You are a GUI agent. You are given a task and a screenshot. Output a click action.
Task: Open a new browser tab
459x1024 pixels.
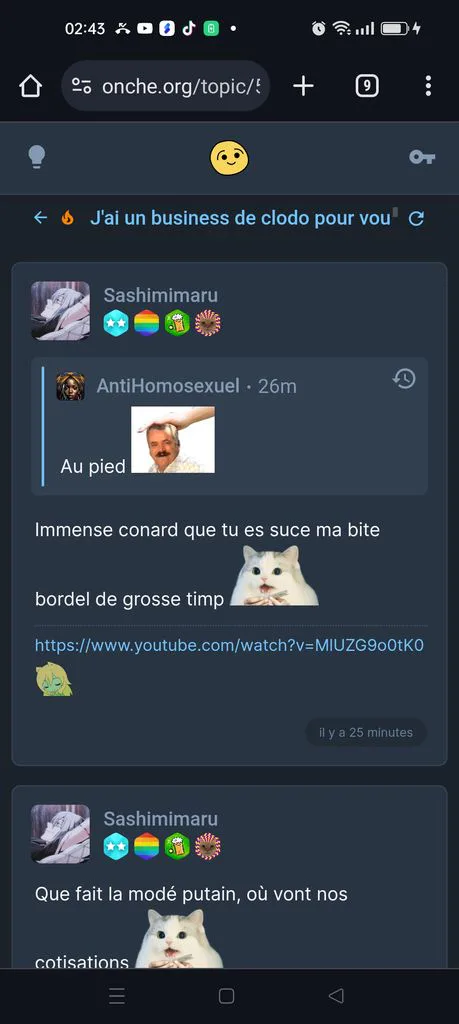coord(303,86)
